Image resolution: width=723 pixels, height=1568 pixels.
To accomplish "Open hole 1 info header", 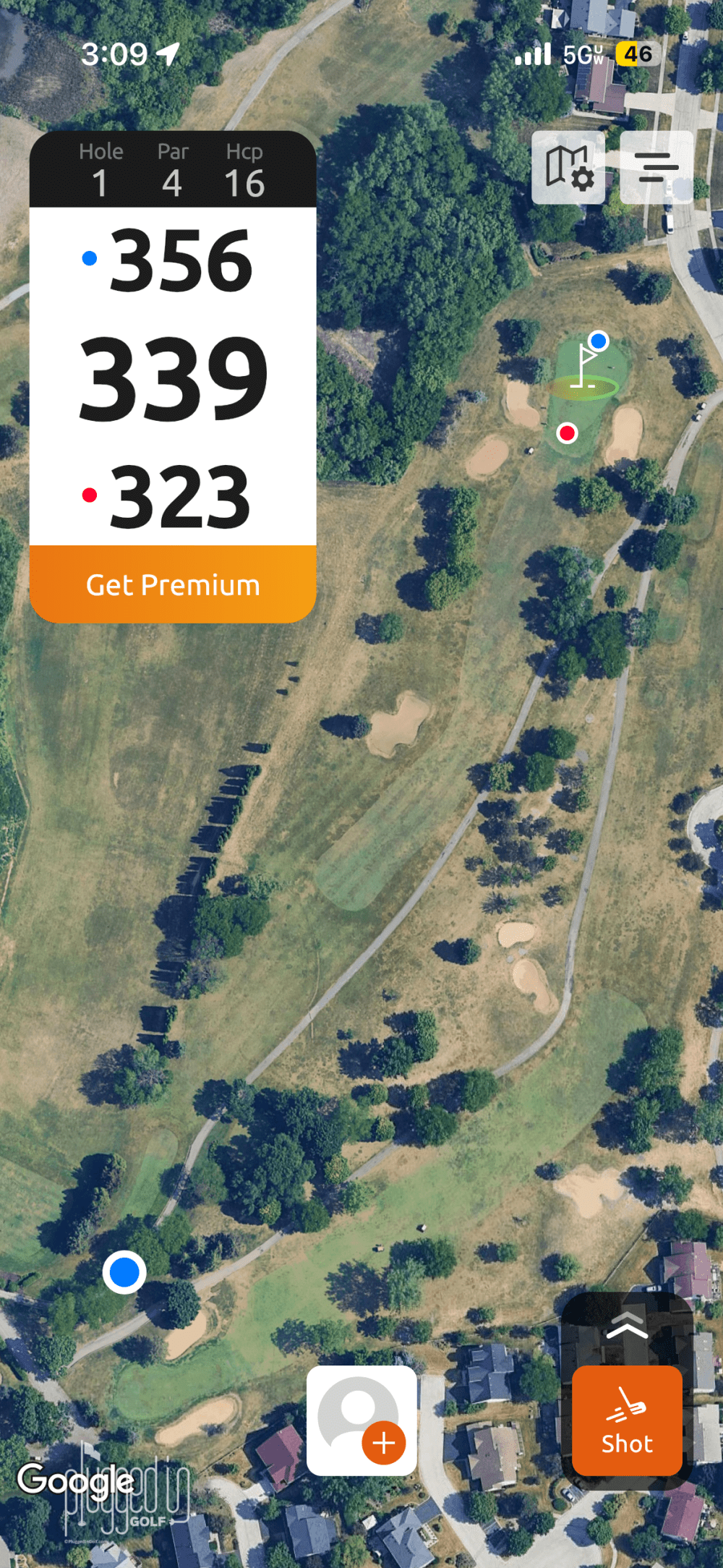I will [173, 170].
